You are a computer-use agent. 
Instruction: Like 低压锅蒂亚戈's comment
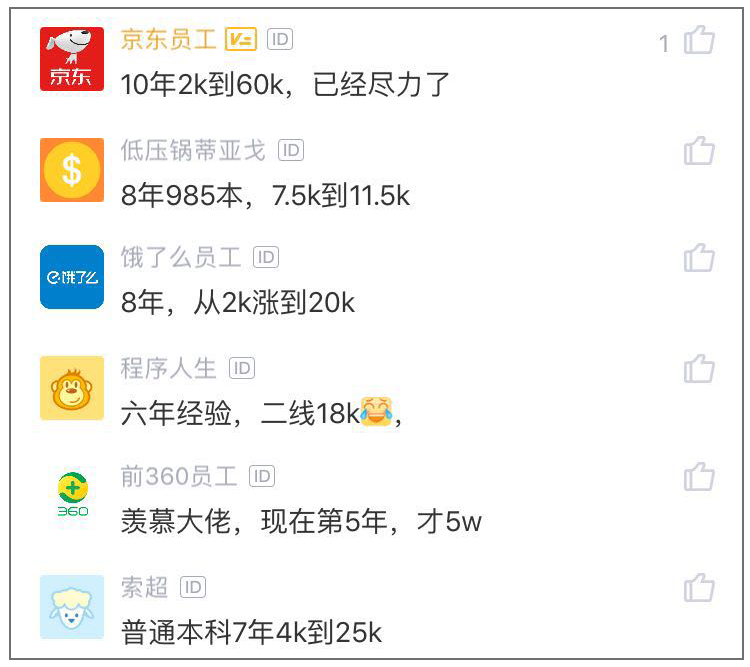699,151
